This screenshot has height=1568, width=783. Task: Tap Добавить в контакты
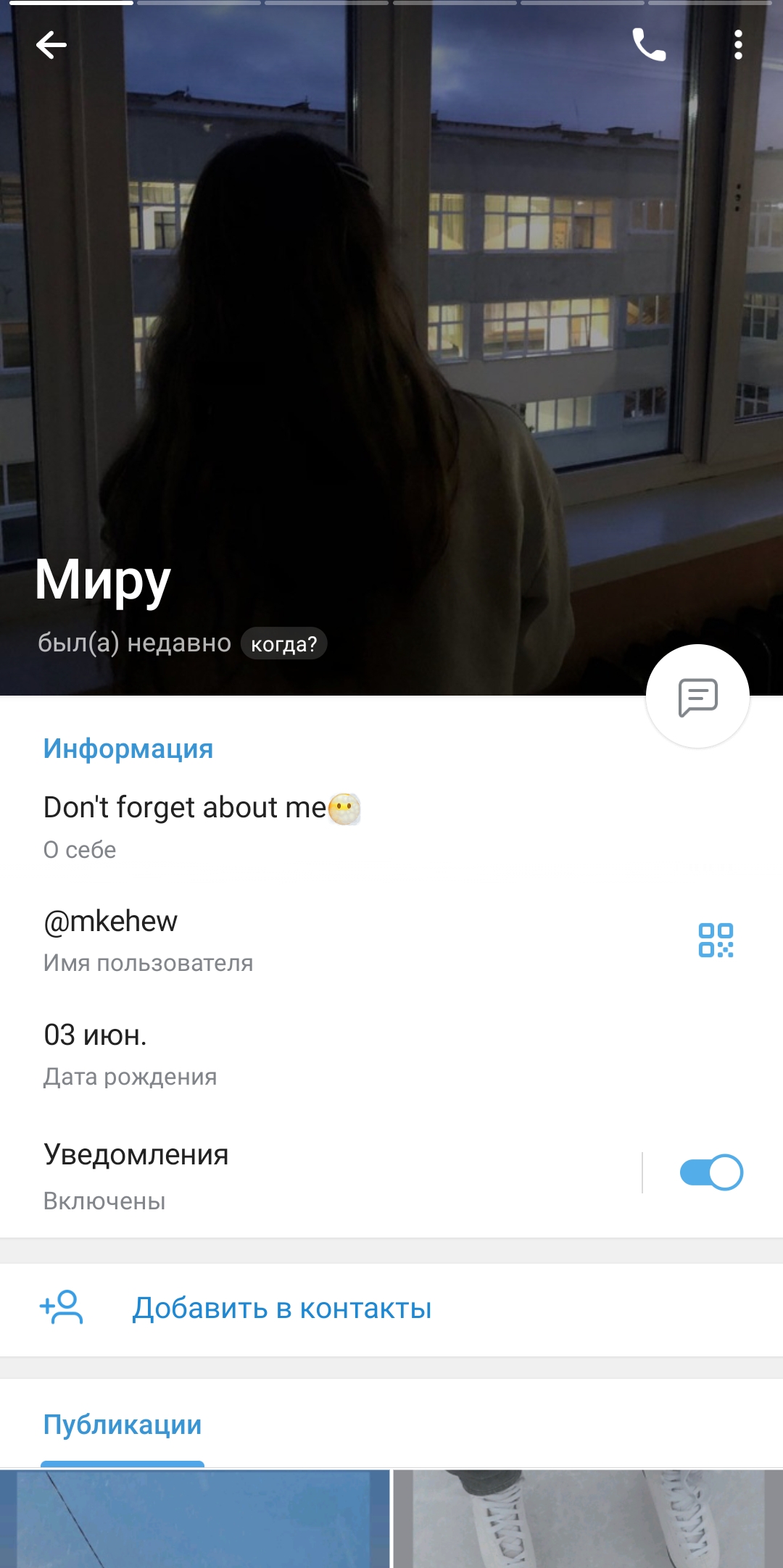[391, 1309]
